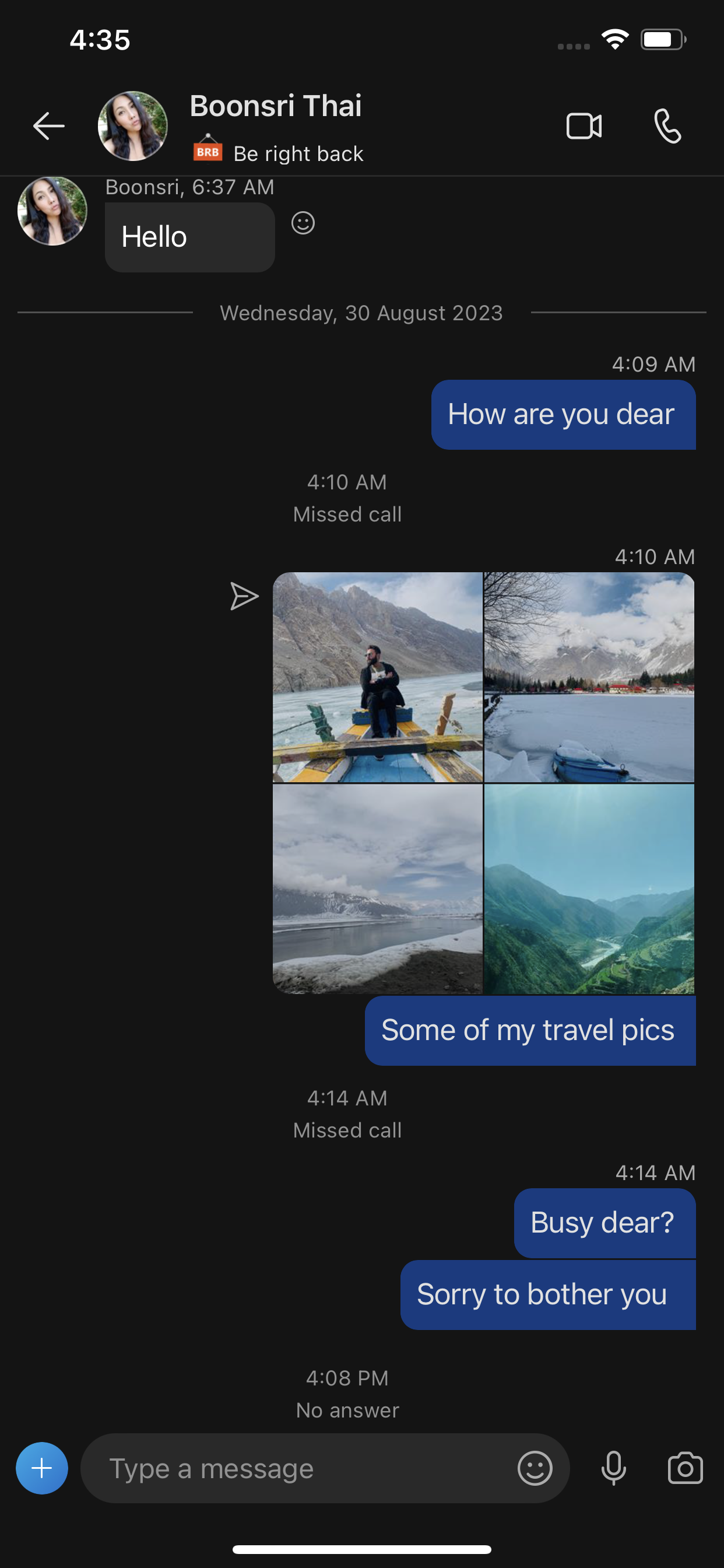The height and width of the screenshot is (1568, 724).
Task: Start an audio call with Boonsri
Action: (x=667, y=126)
